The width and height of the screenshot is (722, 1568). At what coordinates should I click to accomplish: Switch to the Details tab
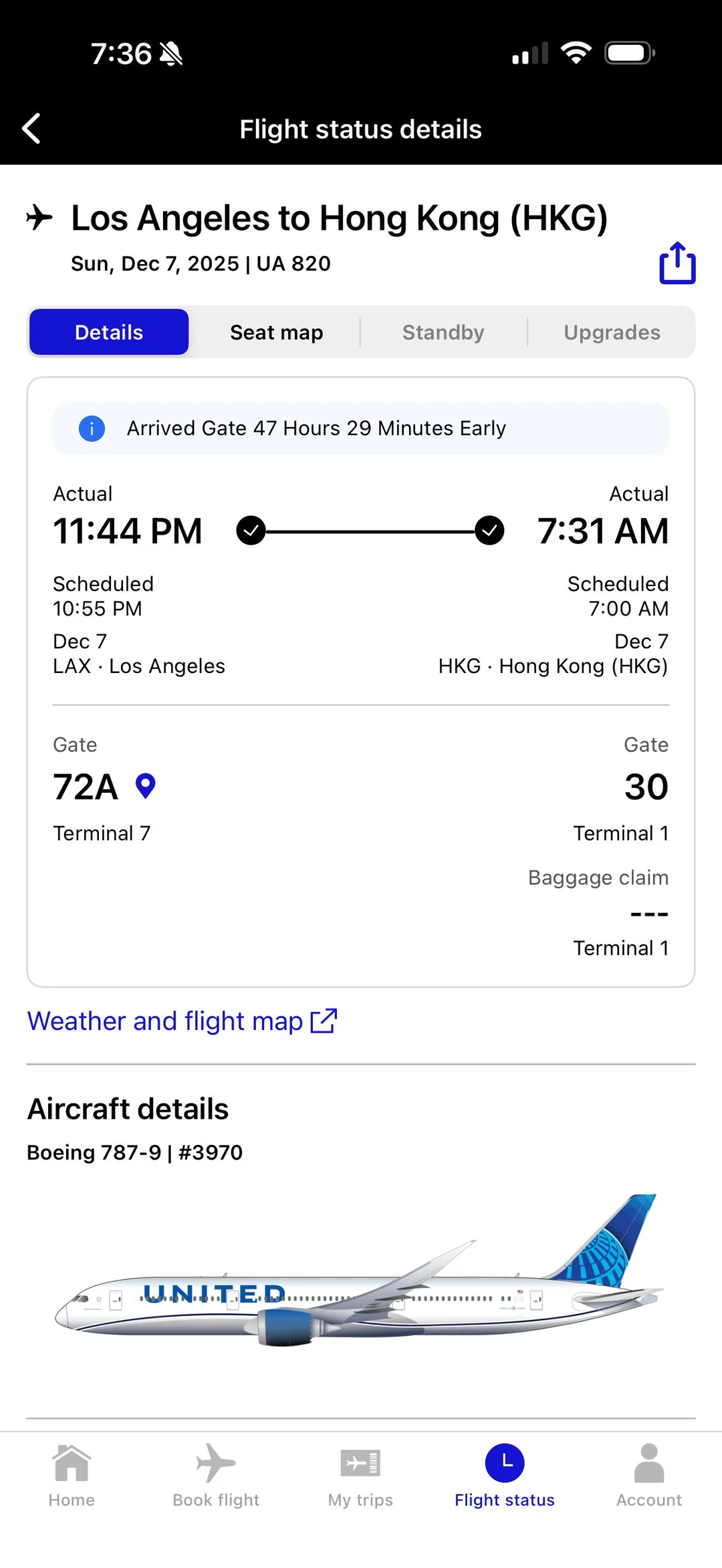click(108, 332)
